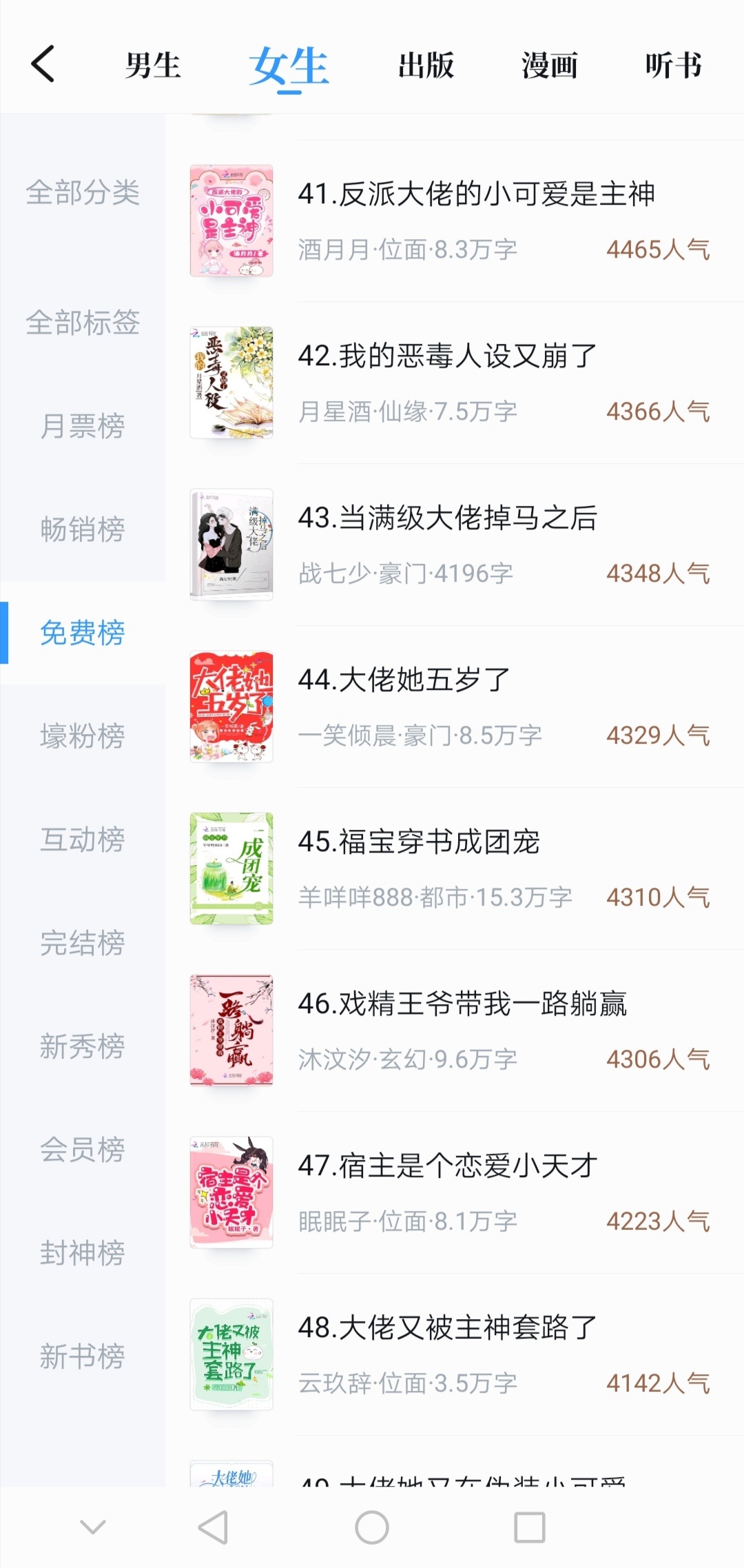Select the 听书 tab
Image resolution: width=744 pixels, height=1568 pixels.
point(673,66)
